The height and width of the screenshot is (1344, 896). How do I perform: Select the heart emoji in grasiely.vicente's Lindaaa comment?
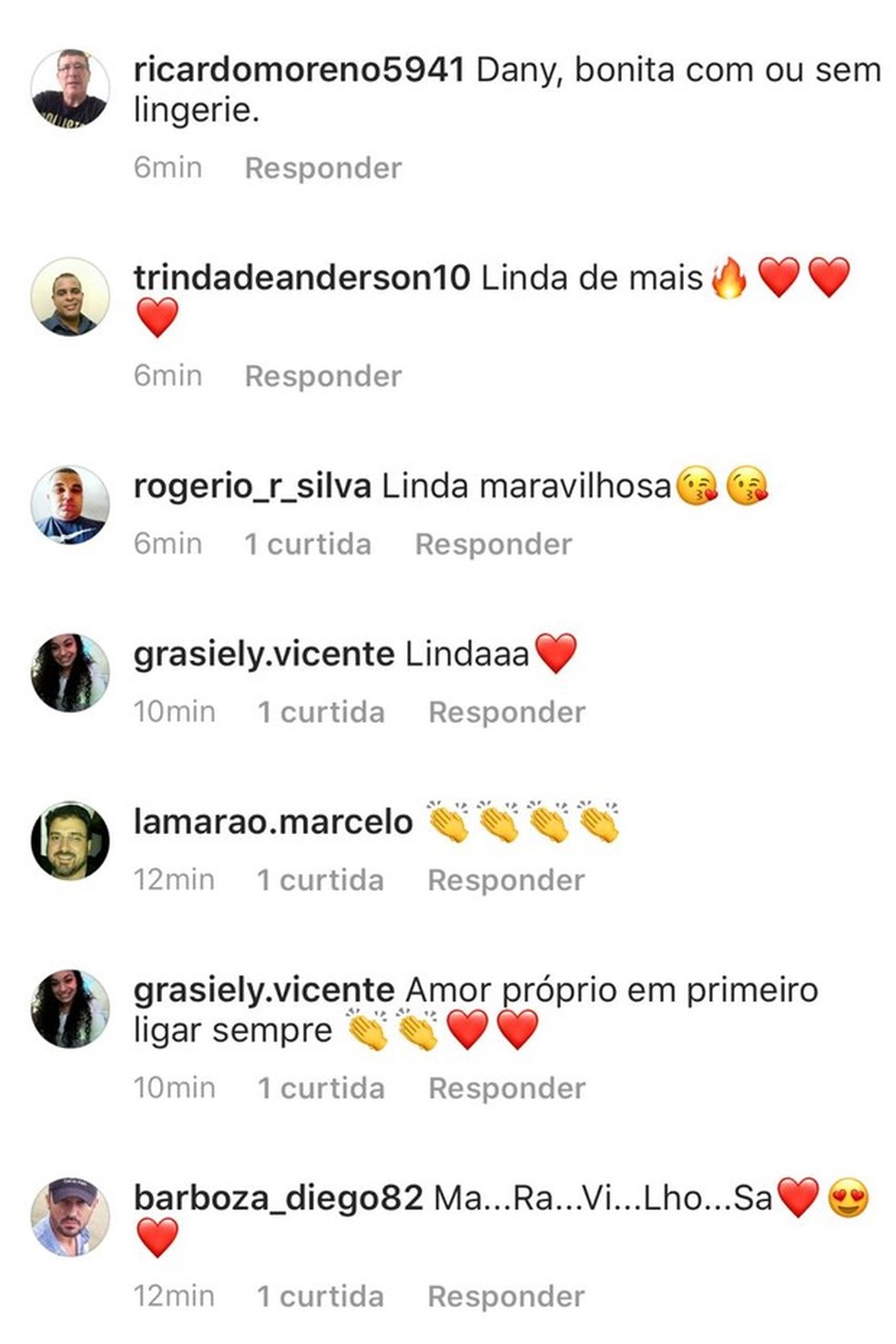pos(556,652)
